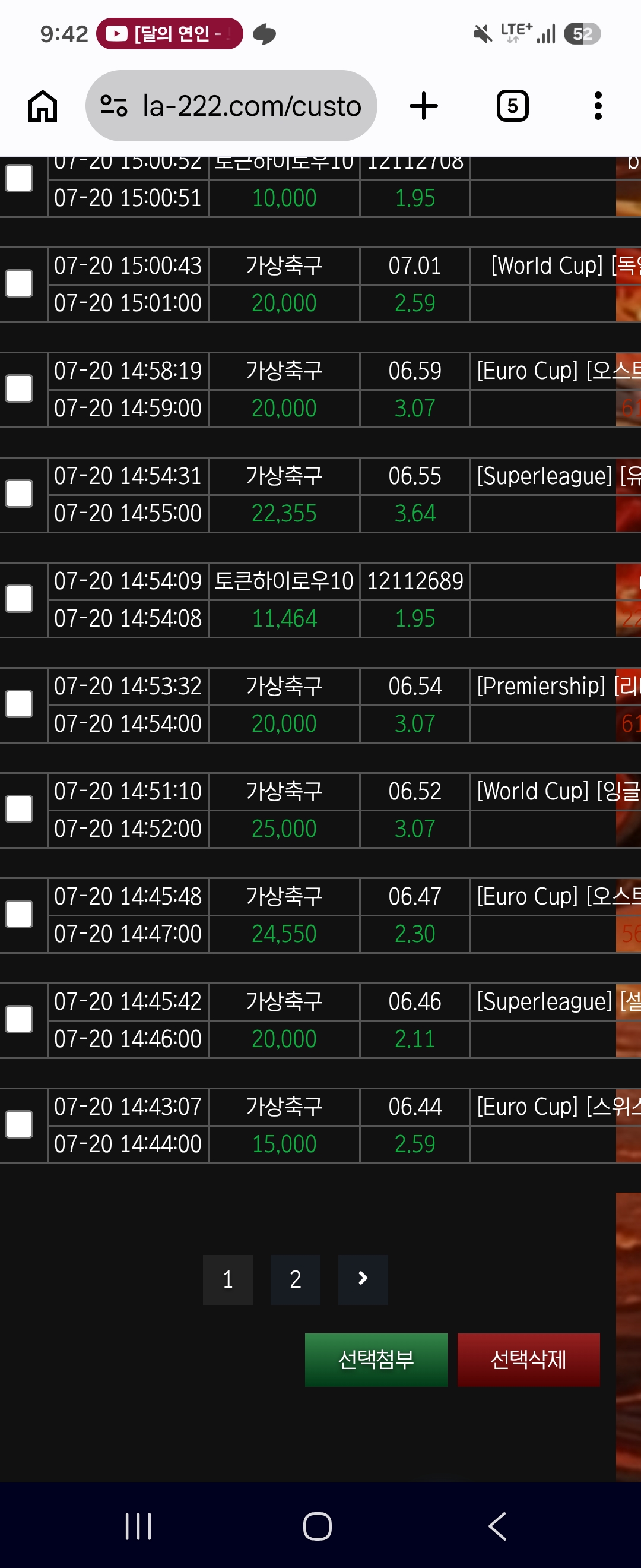Select the 14:45:42 Superleague row checkbox
This screenshot has height=1568, width=641.
pyautogui.click(x=19, y=1020)
